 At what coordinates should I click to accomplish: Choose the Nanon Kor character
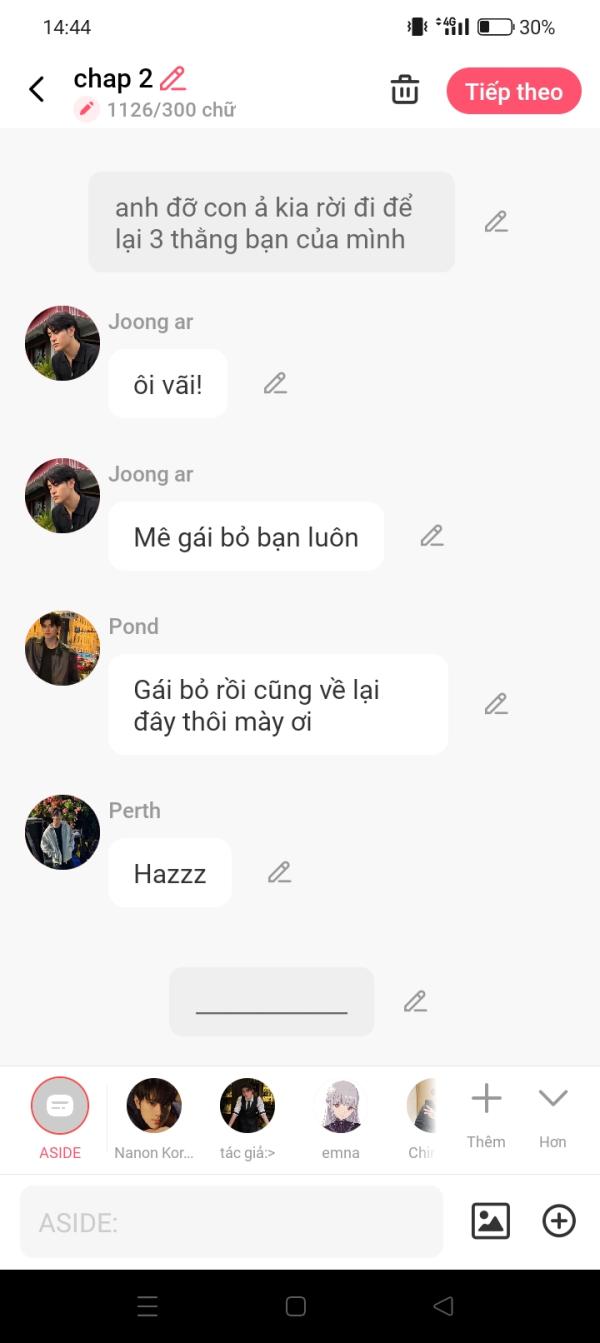point(154,1118)
